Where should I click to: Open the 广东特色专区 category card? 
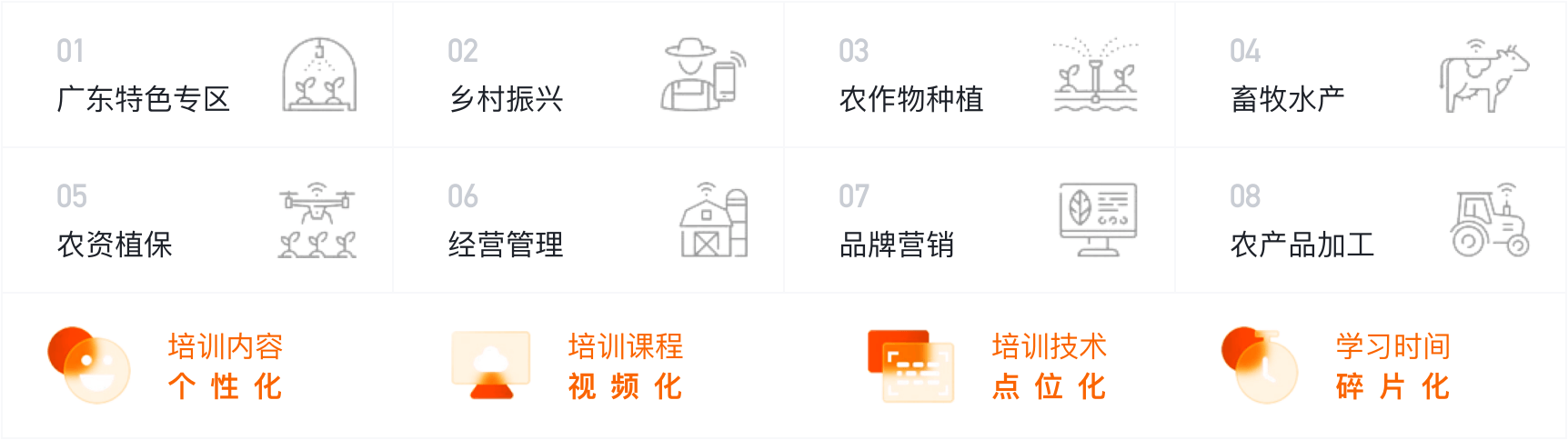pyautogui.click(x=144, y=98)
